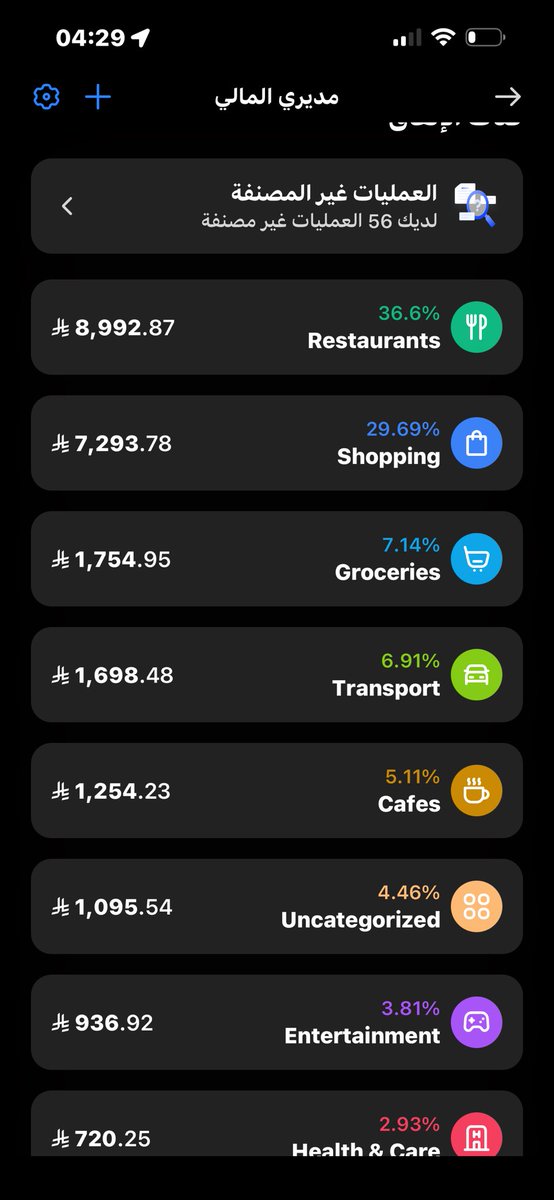This screenshot has width=554, height=1200.
Task: Open the Restaurants spending category
Action: point(277,327)
